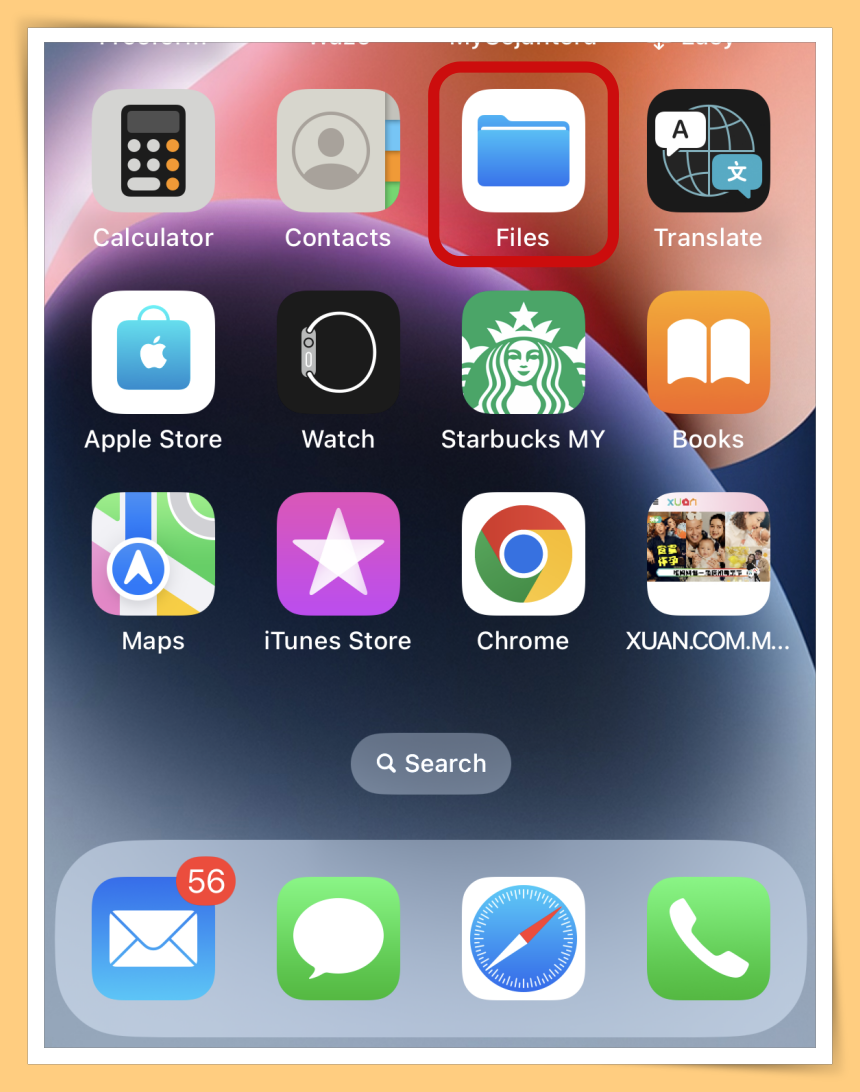Open Starbucks MY app

[523, 352]
